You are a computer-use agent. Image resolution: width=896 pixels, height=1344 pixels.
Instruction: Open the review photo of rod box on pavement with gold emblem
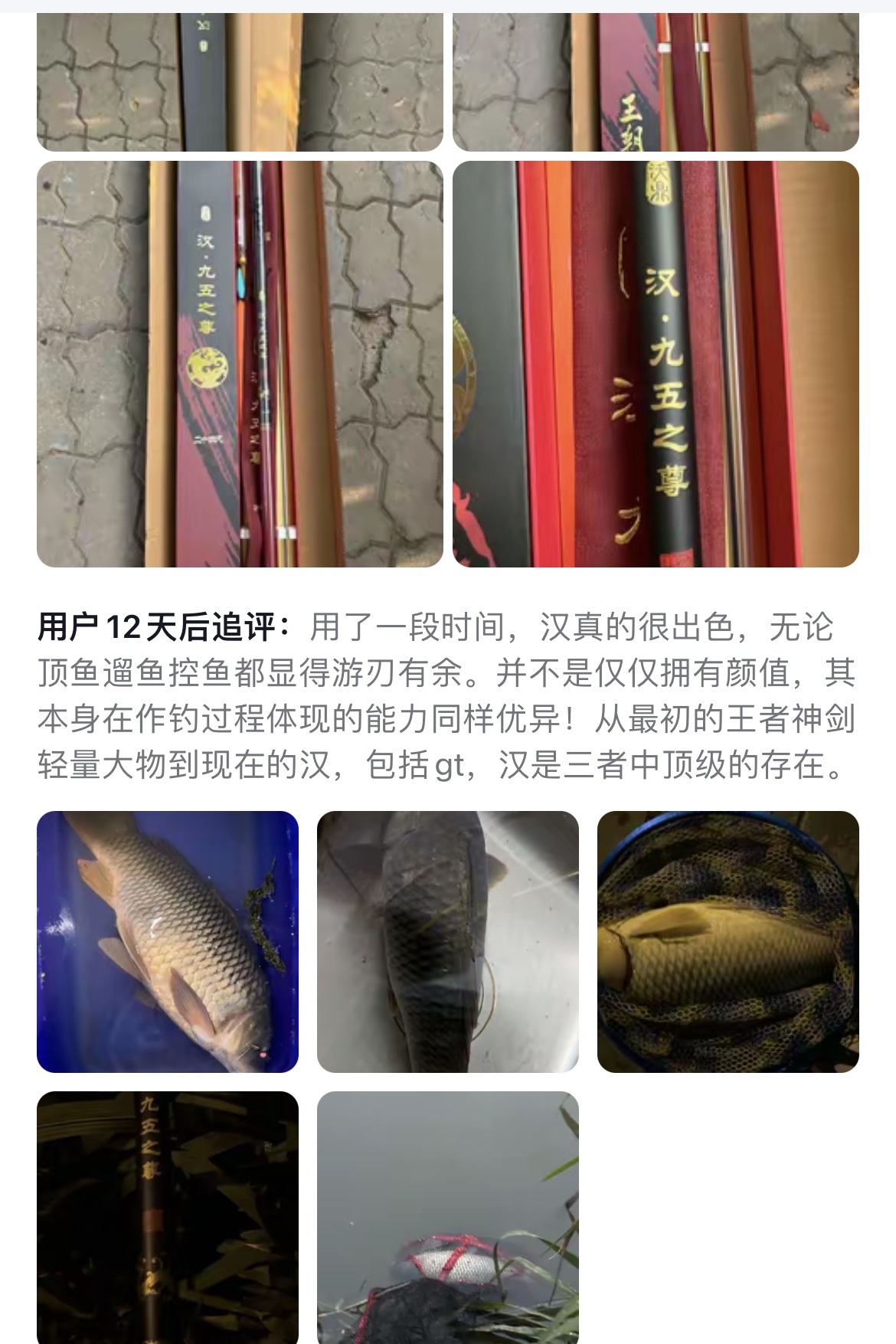pyautogui.click(x=240, y=364)
